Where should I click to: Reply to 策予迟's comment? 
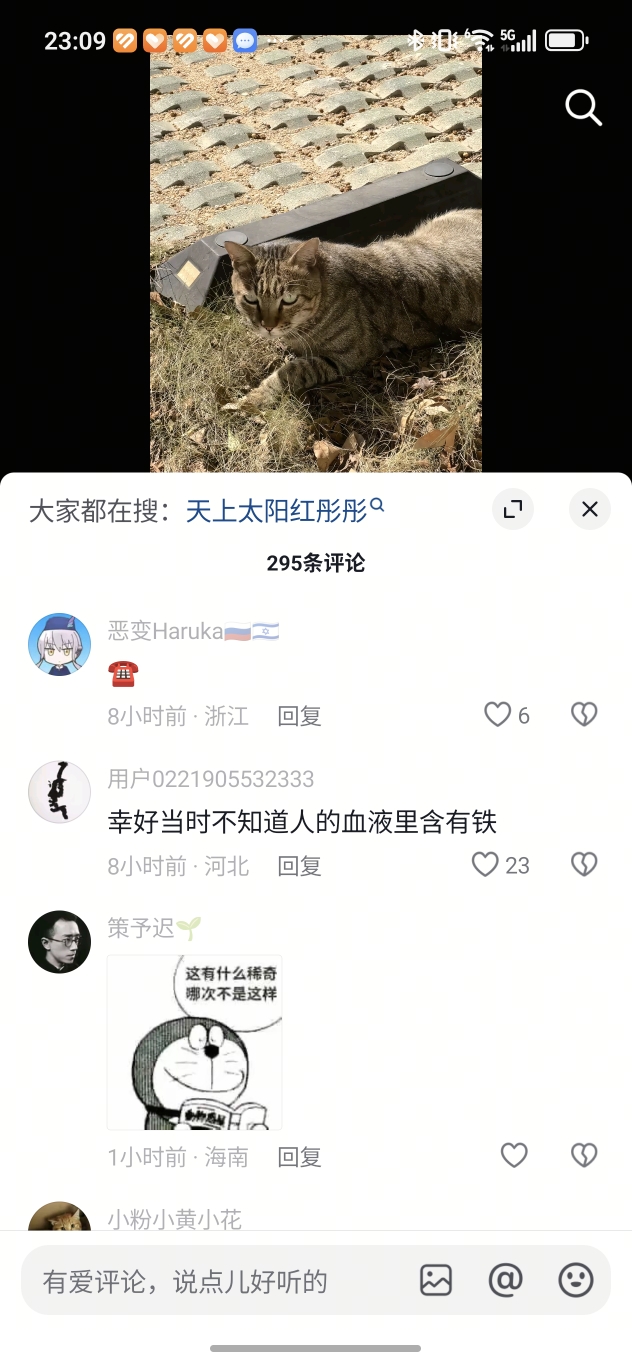pos(299,1158)
